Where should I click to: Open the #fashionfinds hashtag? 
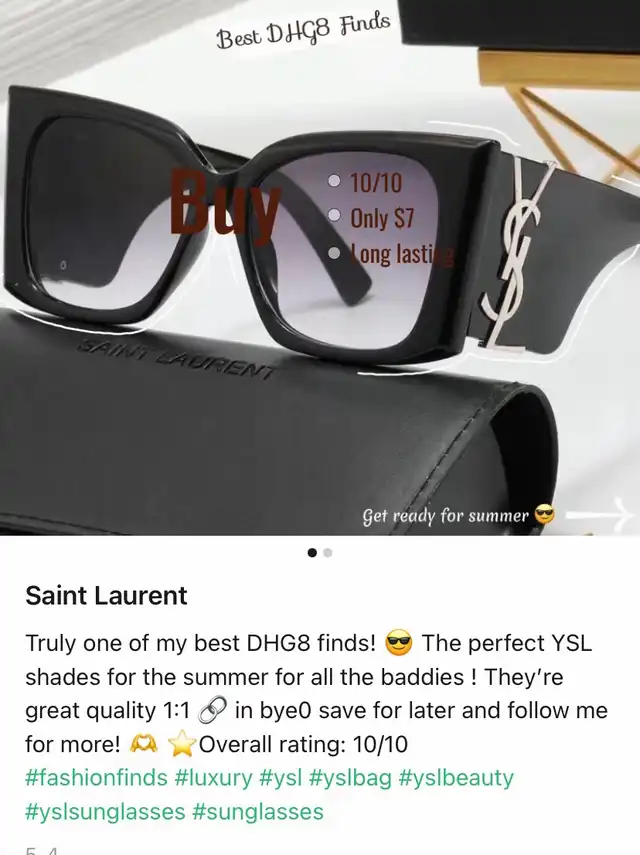click(x=91, y=777)
